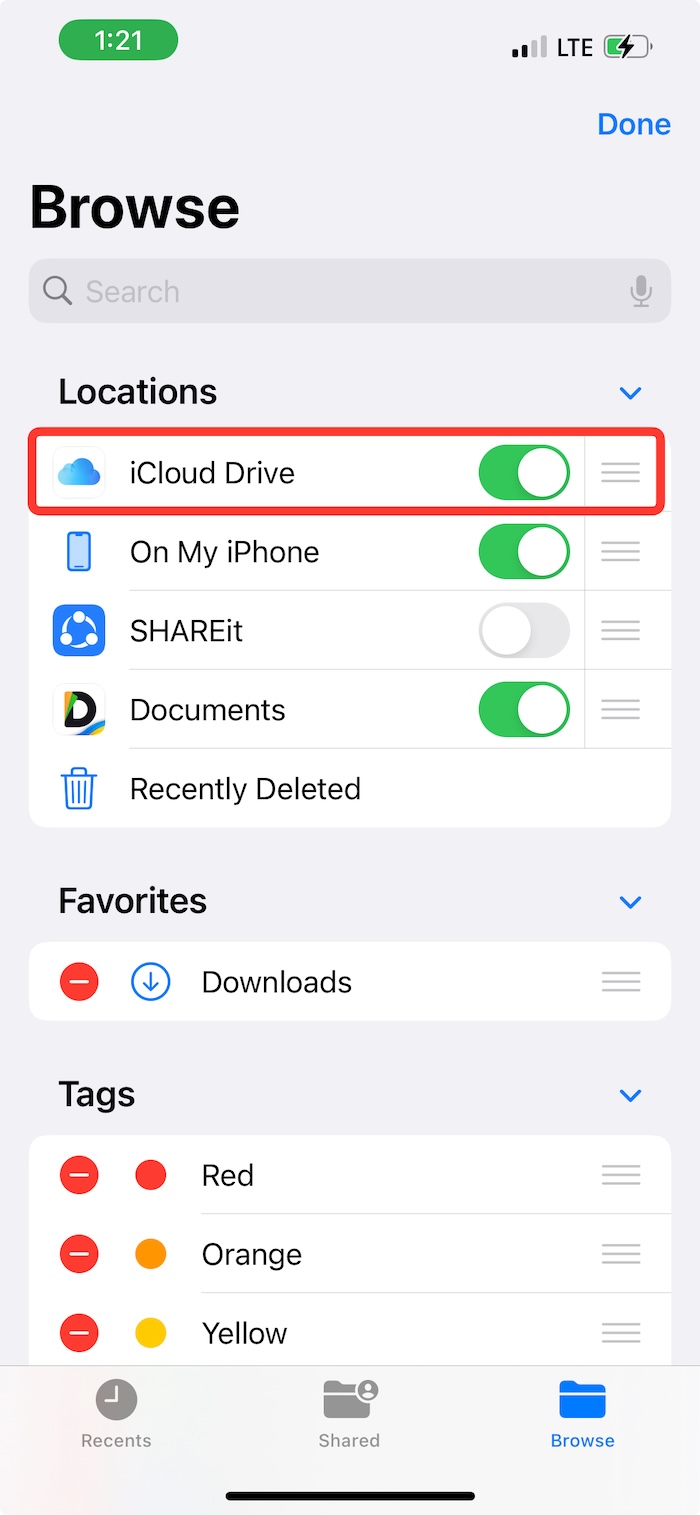Collapse the Tags section
This screenshot has height=1515, width=700.
pos(630,1096)
